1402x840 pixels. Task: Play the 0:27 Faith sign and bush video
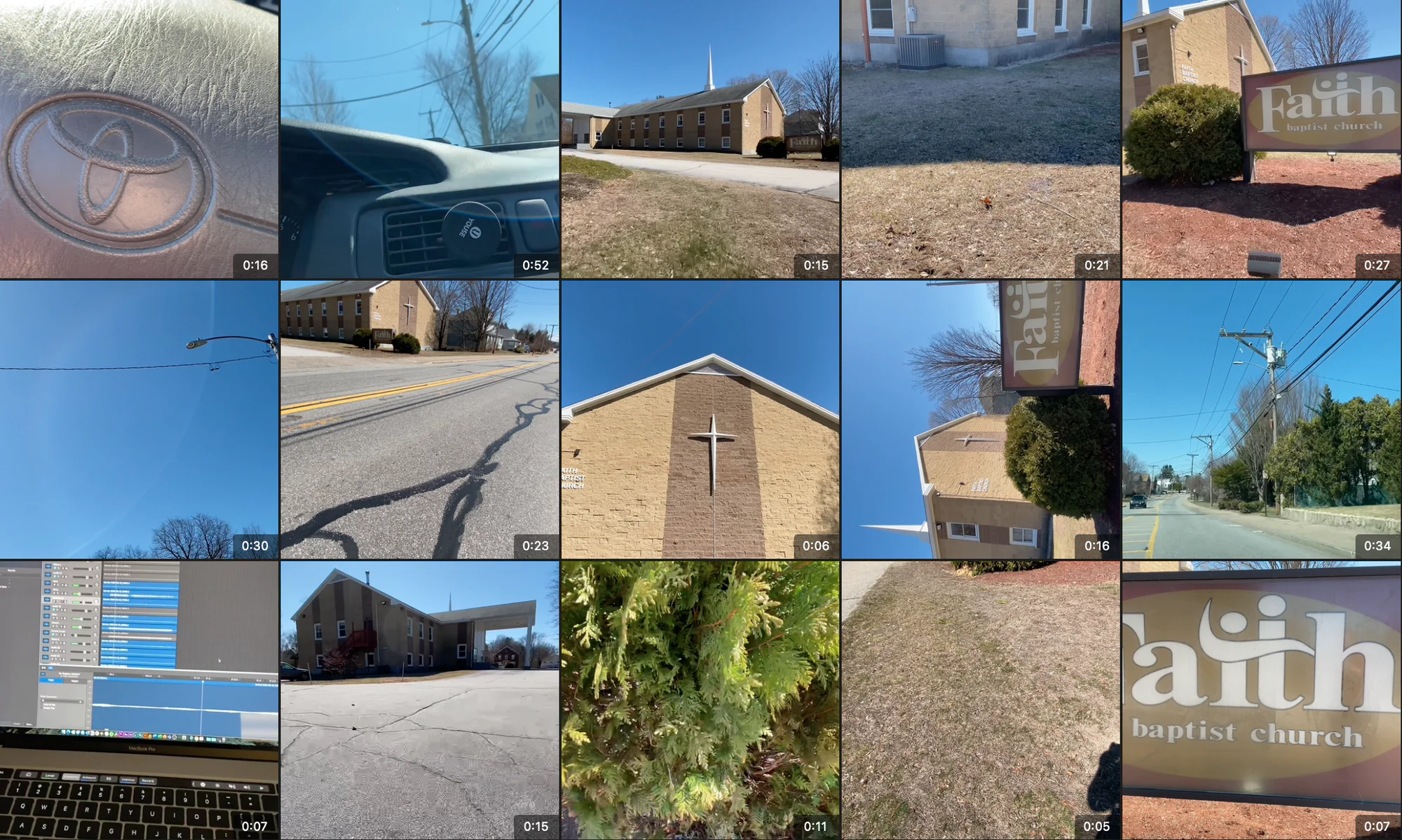(1262, 139)
